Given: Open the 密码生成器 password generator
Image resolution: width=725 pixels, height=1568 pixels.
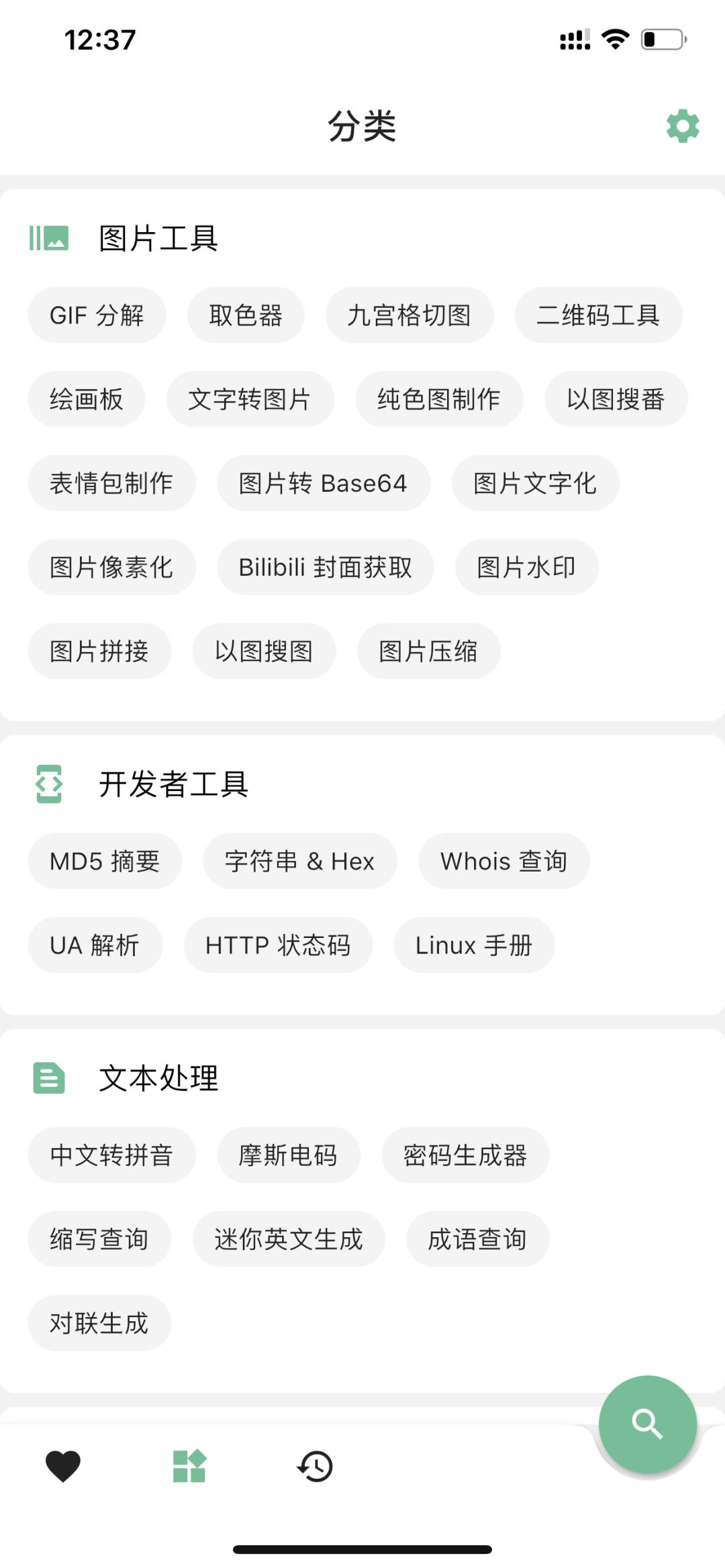Looking at the screenshot, I should coord(465,1155).
